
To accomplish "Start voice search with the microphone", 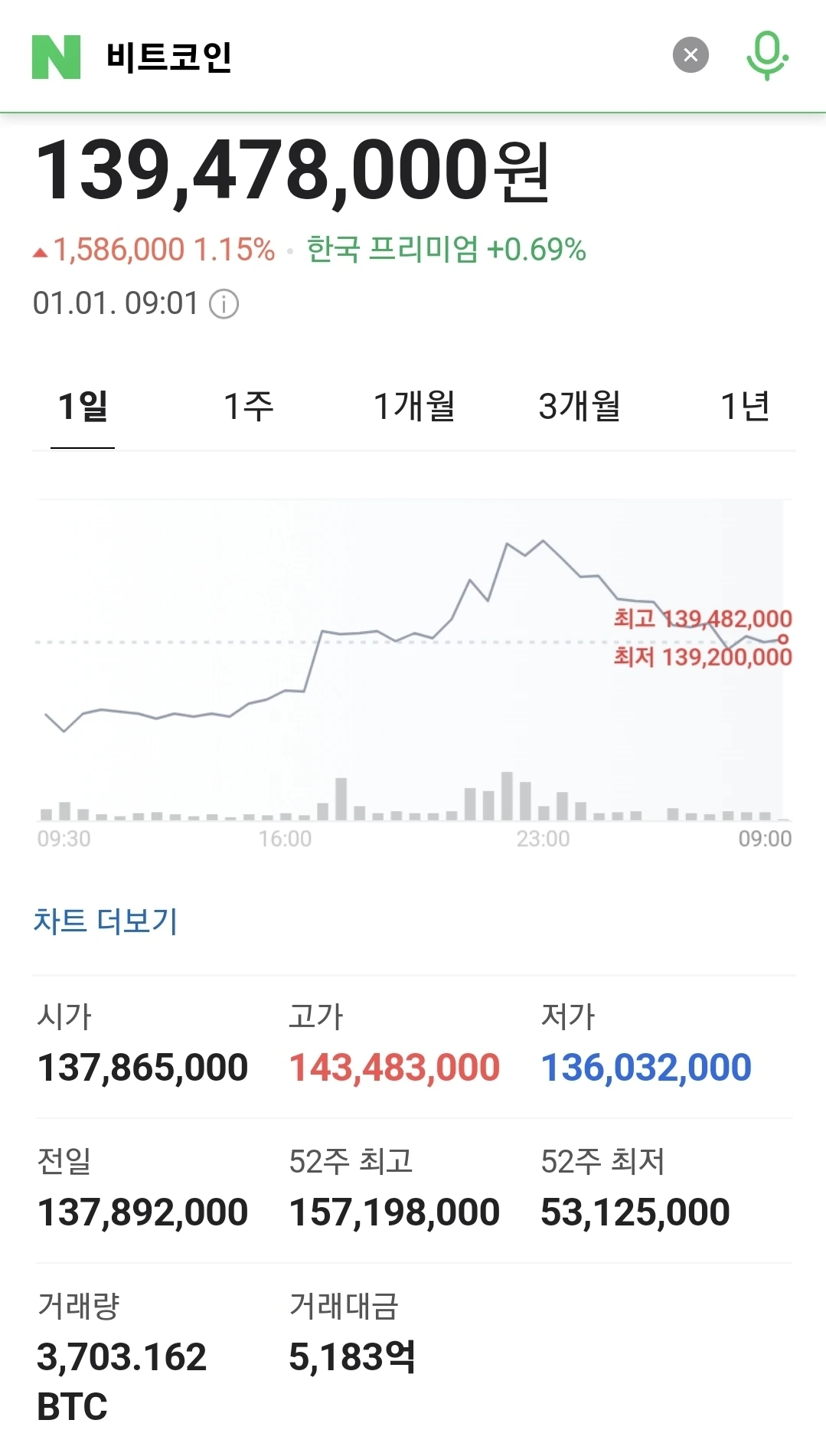I will pos(767,56).
